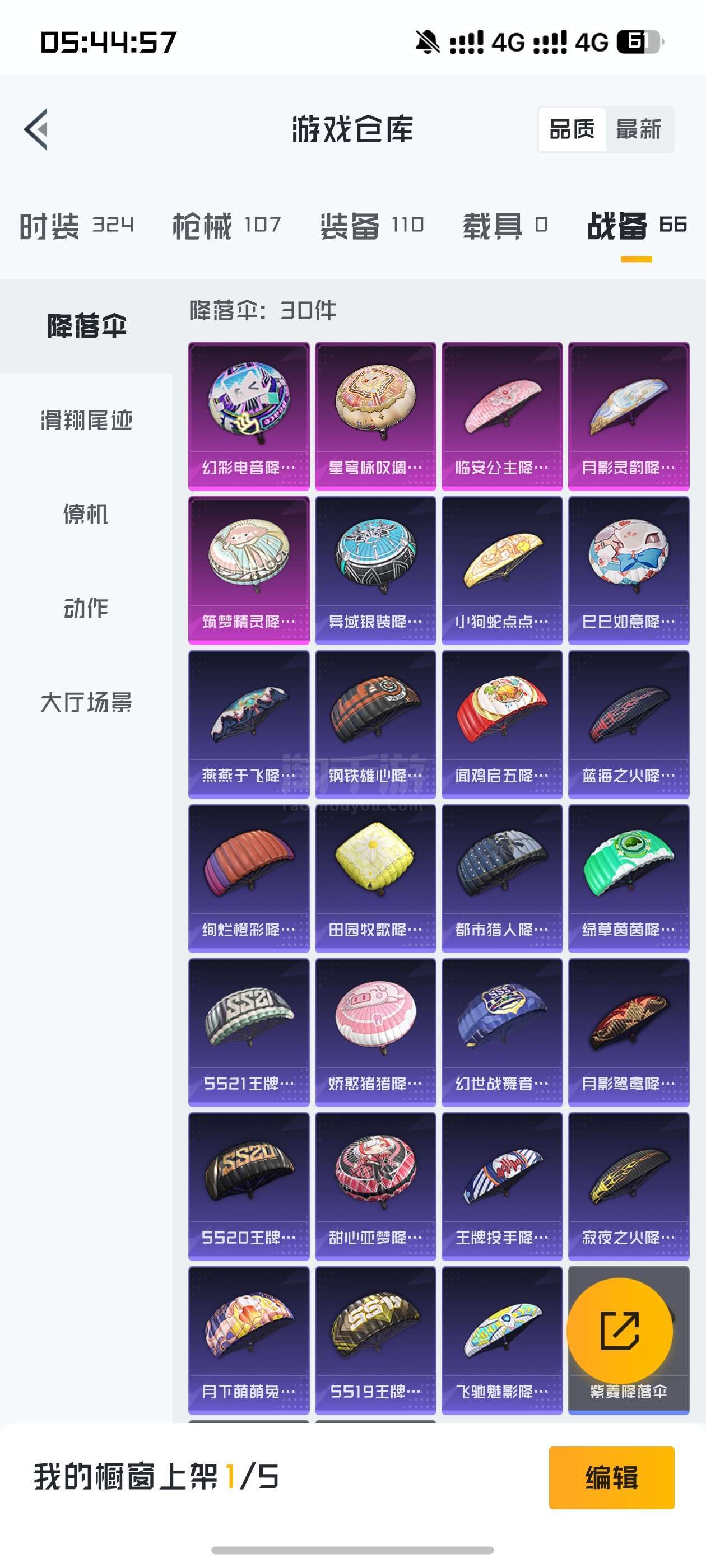The height and width of the screenshot is (1568, 706).
Task: Switch to the 载具 tab
Action: click(x=504, y=226)
